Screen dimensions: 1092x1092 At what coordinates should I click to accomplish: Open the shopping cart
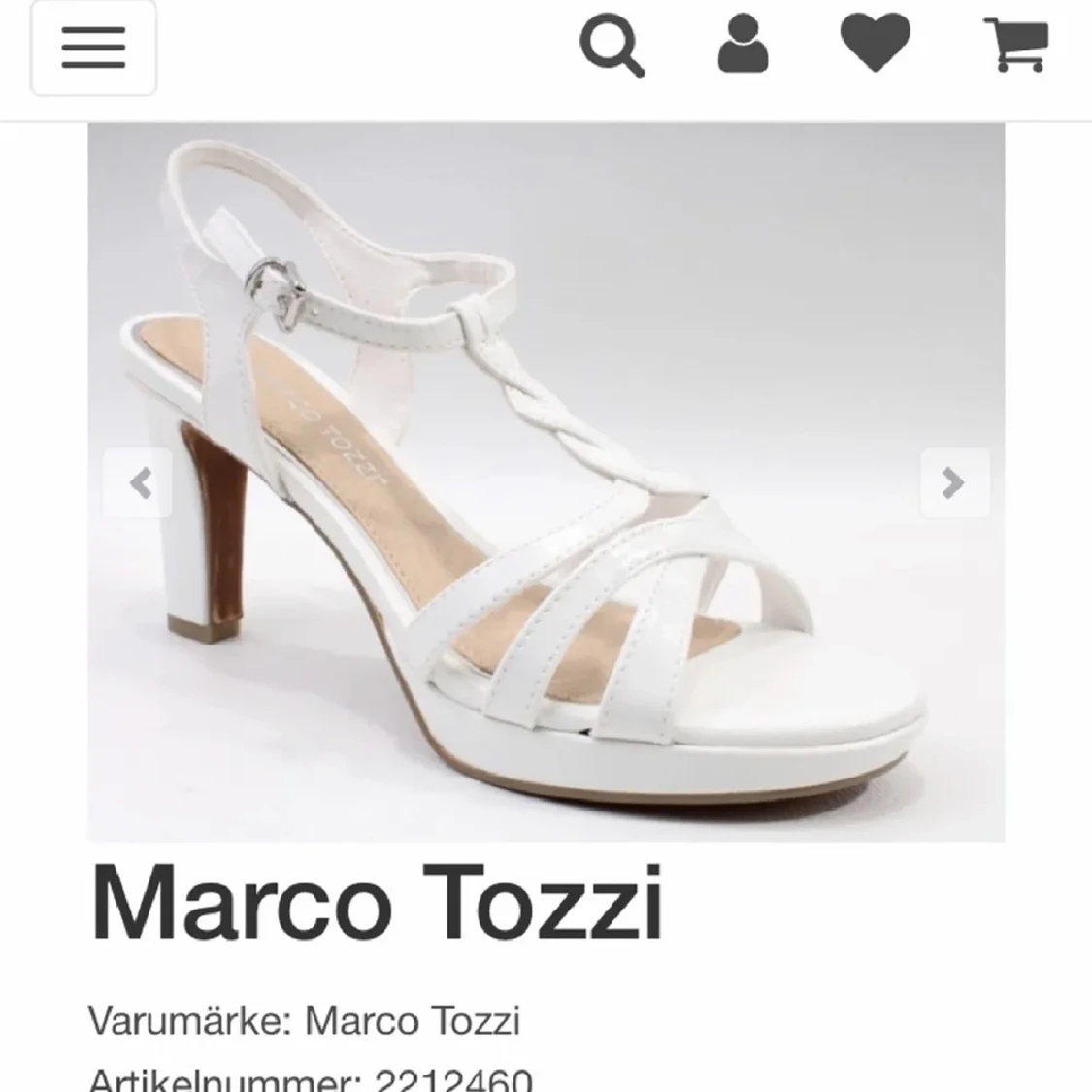point(1016,45)
